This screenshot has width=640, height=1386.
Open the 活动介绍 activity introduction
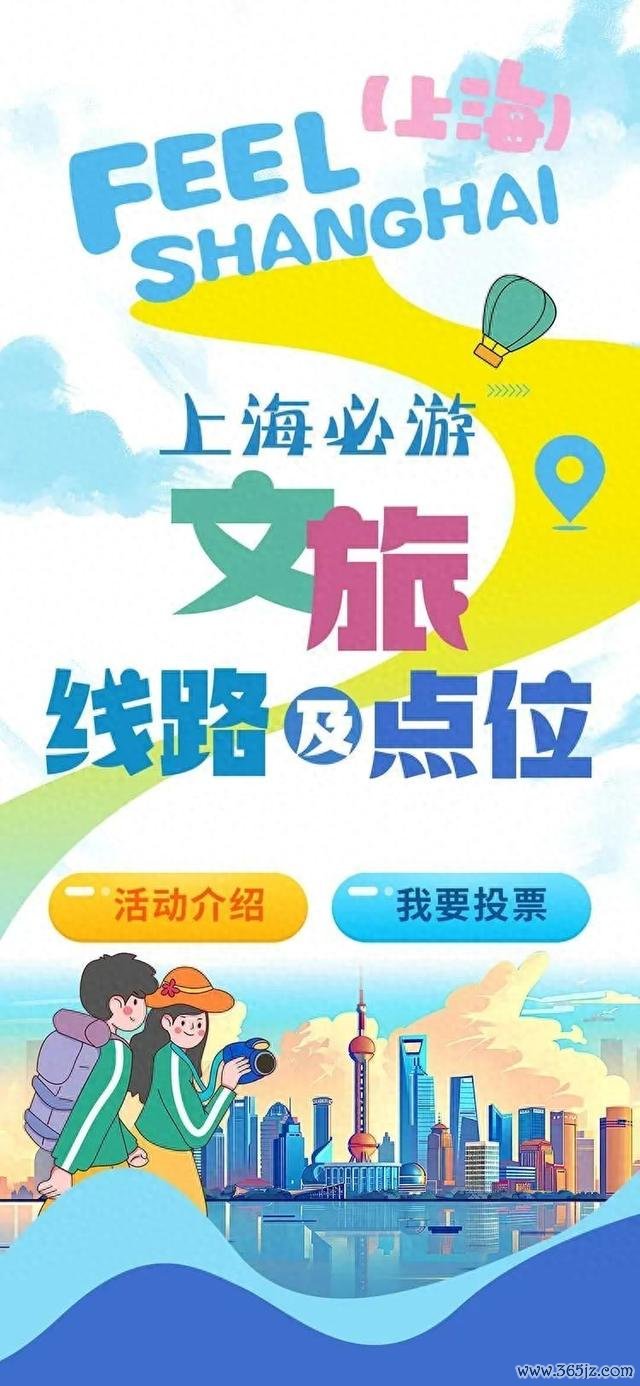(177, 907)
